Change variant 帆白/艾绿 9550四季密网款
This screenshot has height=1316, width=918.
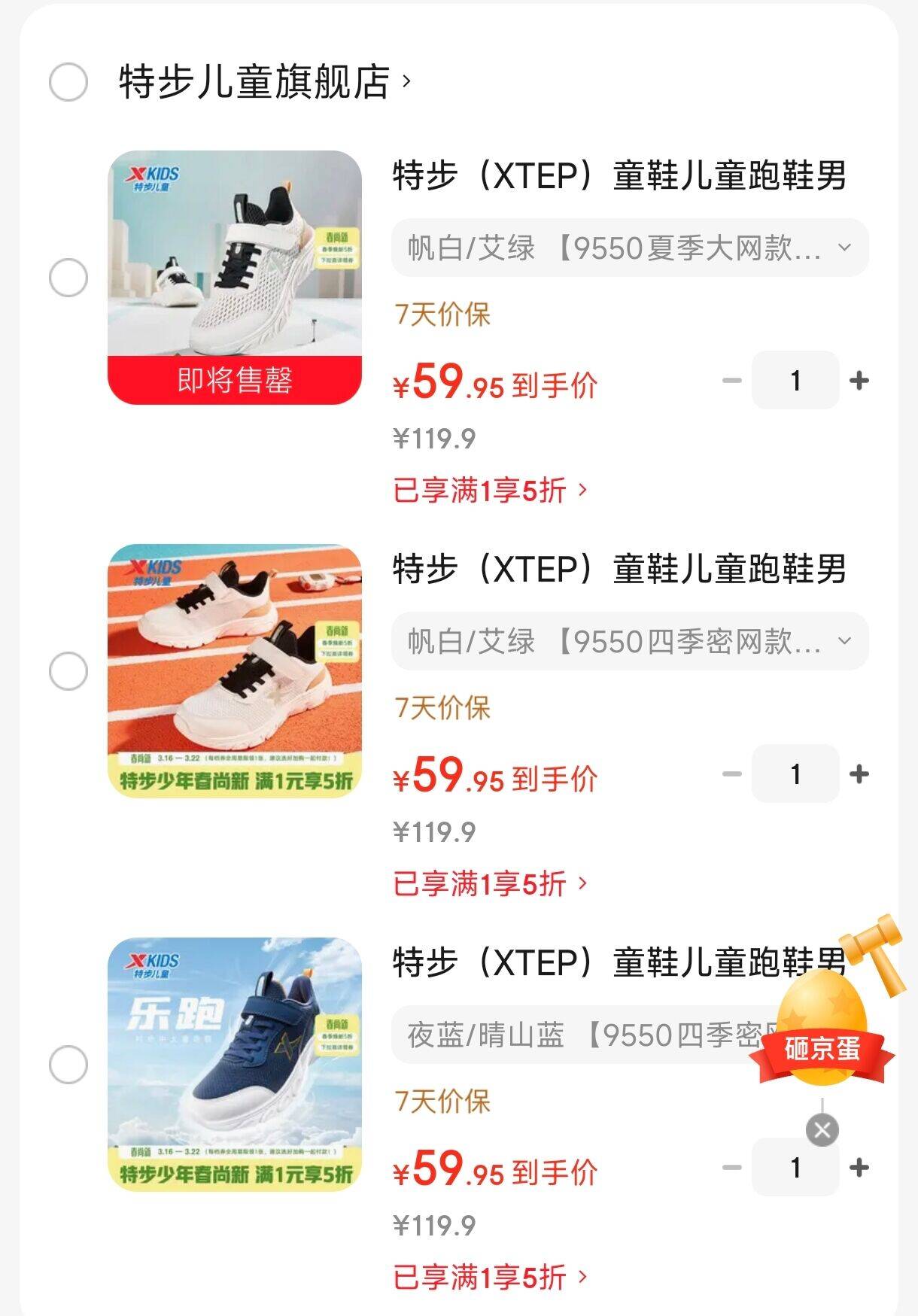click(x=629, y=641)
